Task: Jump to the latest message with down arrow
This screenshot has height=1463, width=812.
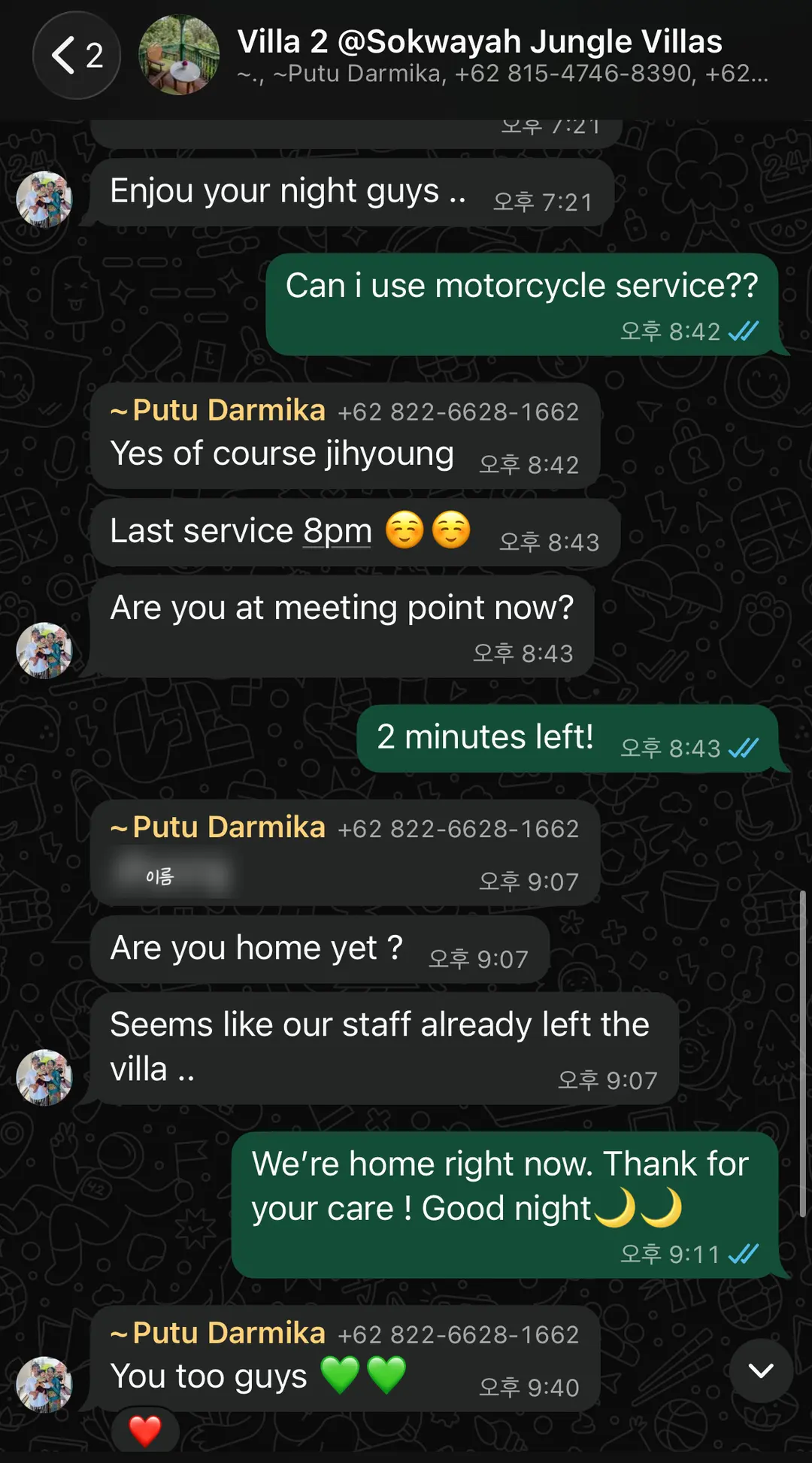Action: point(761,1370)
